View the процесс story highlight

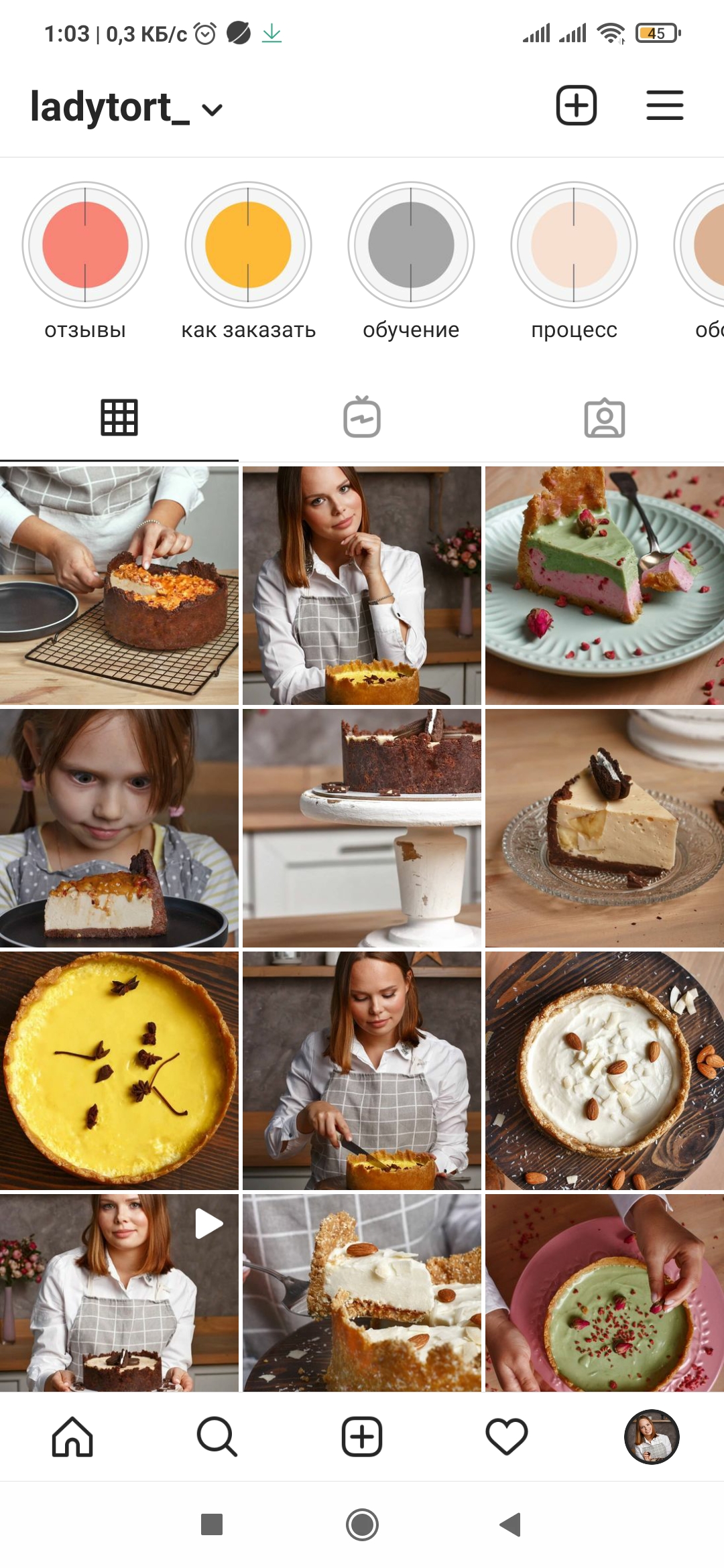pos(574,245)
